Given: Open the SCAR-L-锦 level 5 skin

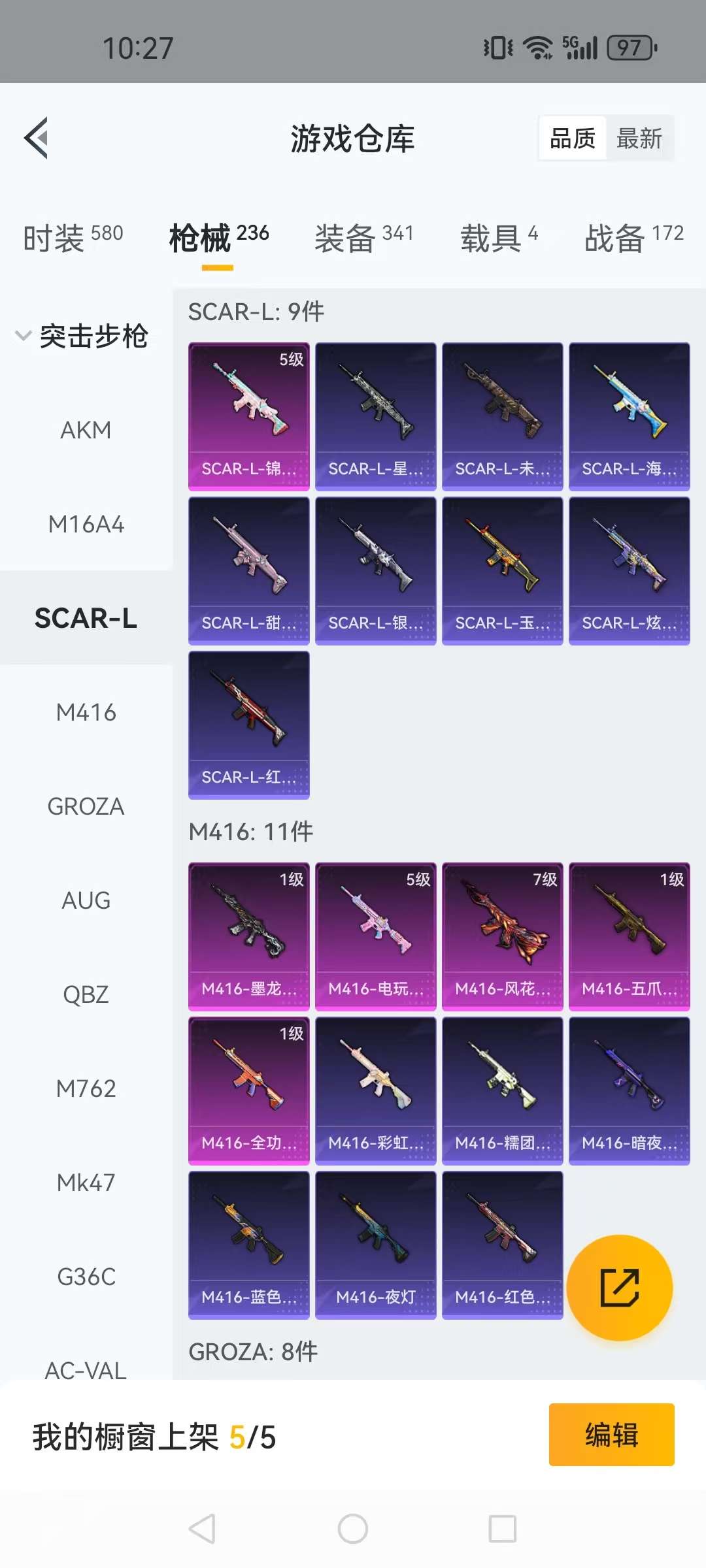Looking at the screenshot, I should pos(248,416).
